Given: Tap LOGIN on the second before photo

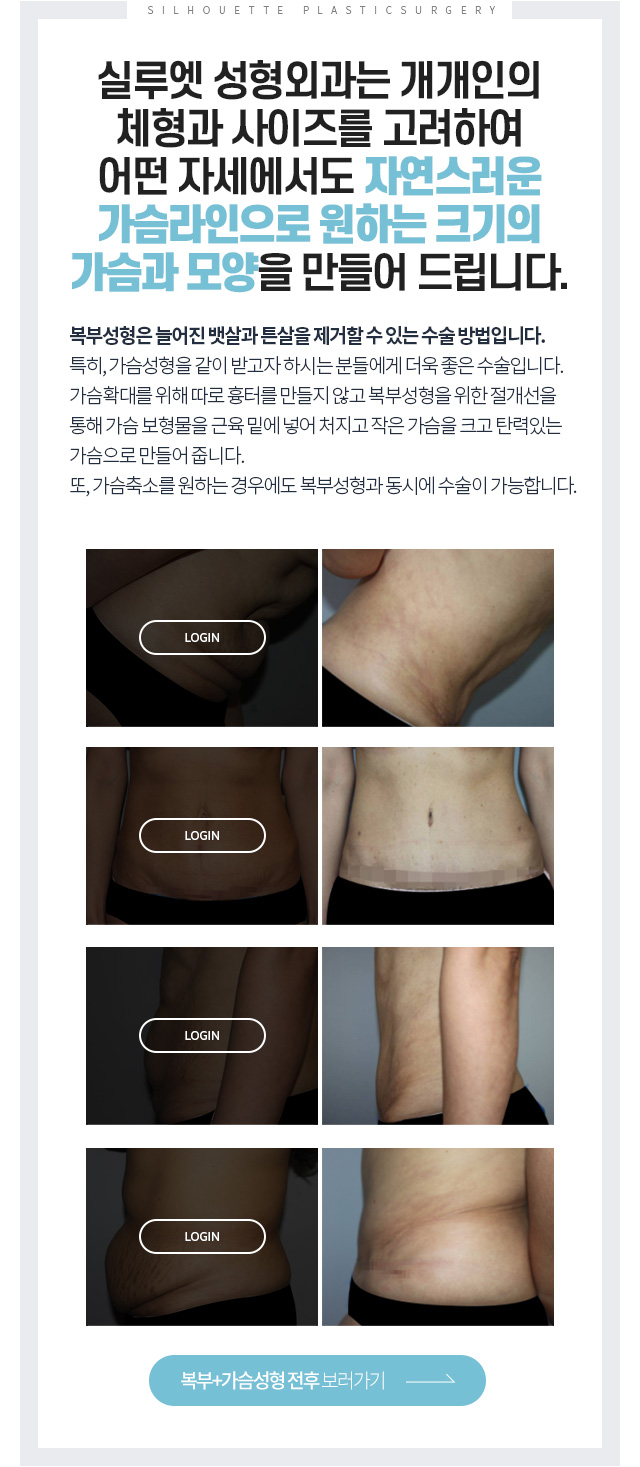Looking at the screenshot, I should [x=202, y=835].
